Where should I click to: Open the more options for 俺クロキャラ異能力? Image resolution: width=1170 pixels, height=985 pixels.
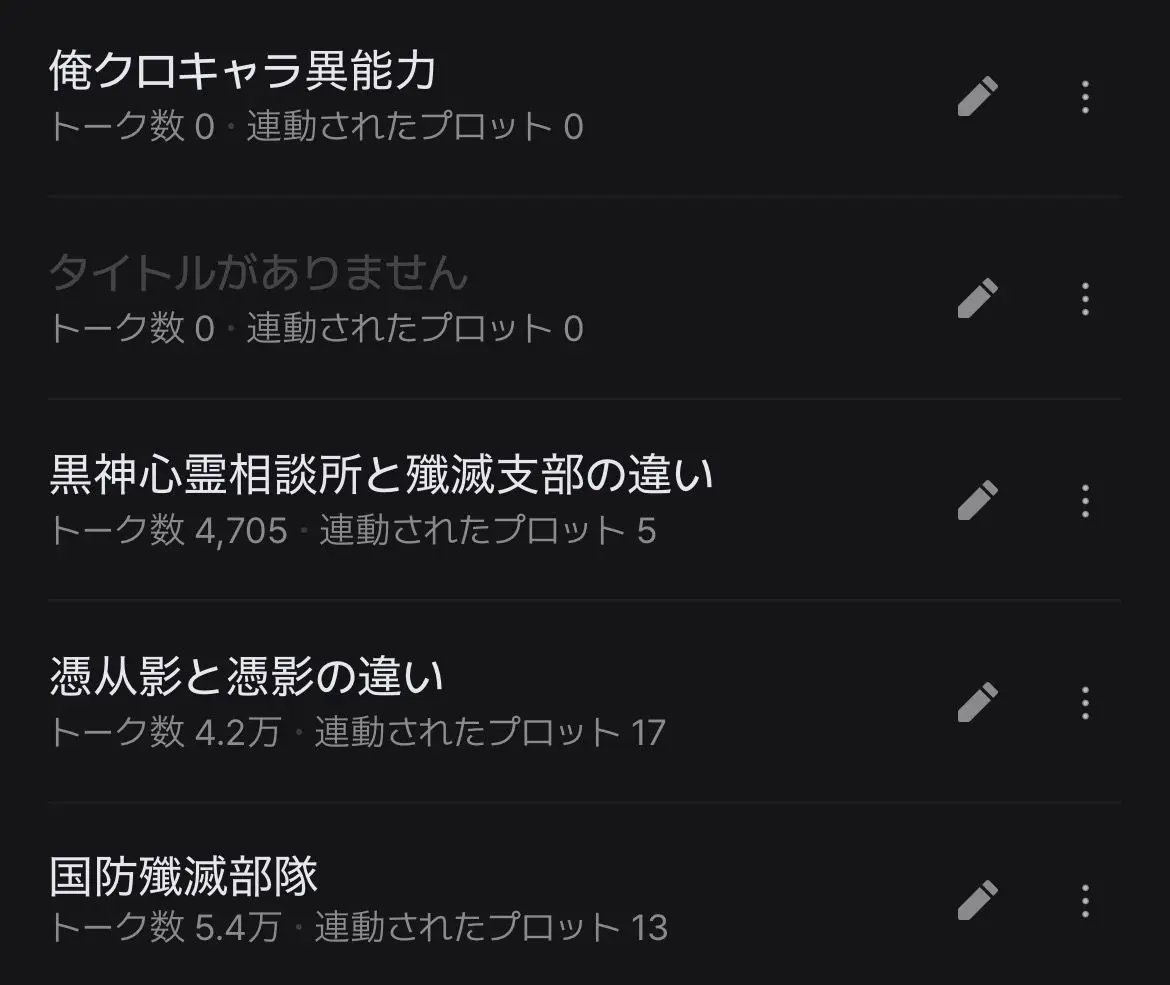pyautogui.click(x=1085, y=97)
